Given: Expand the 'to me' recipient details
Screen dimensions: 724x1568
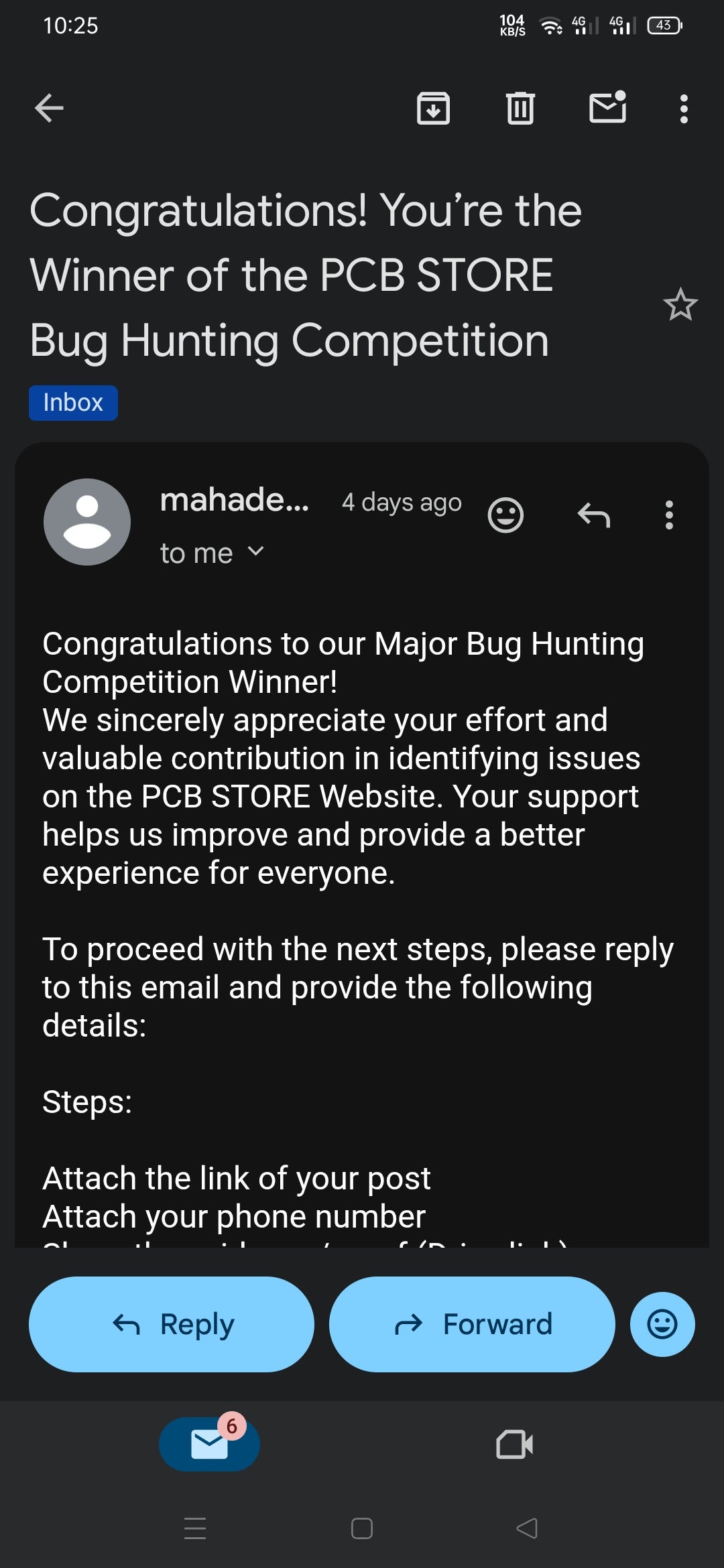Looking at the screenshot, I should coord(212,553).
